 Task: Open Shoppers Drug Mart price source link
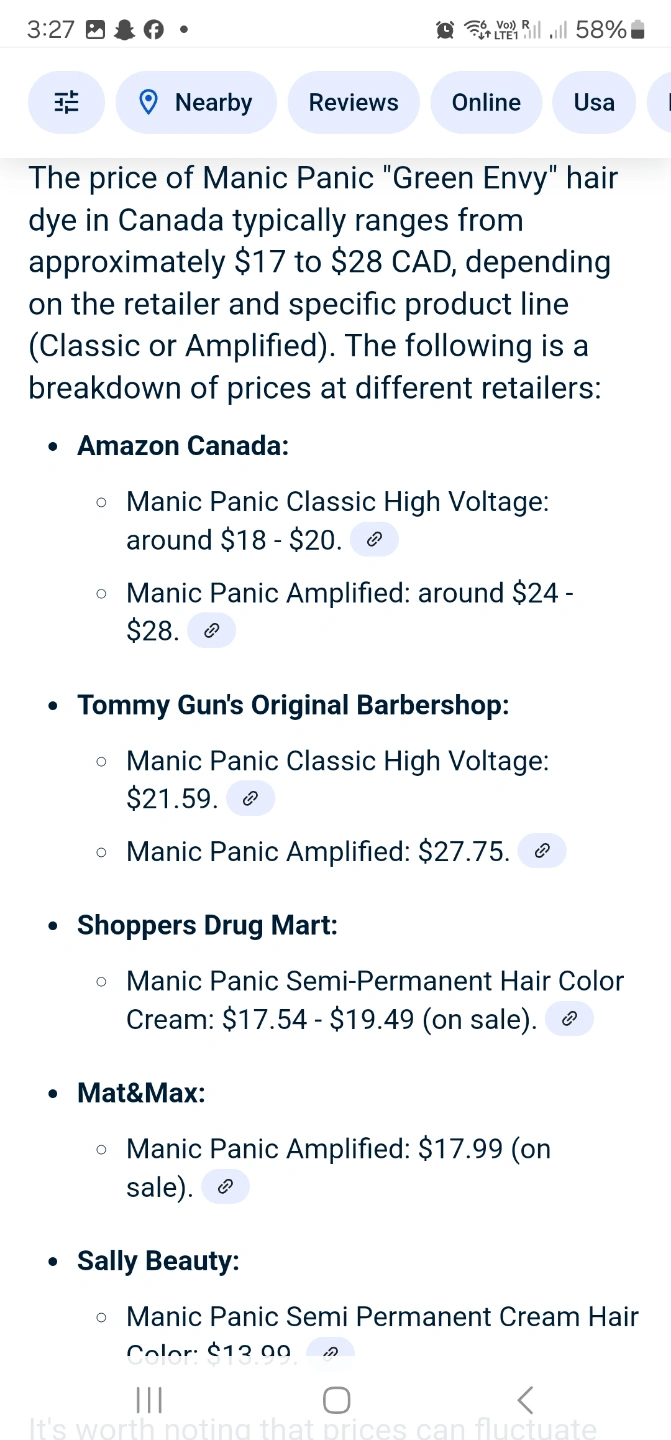(569, 1019)
